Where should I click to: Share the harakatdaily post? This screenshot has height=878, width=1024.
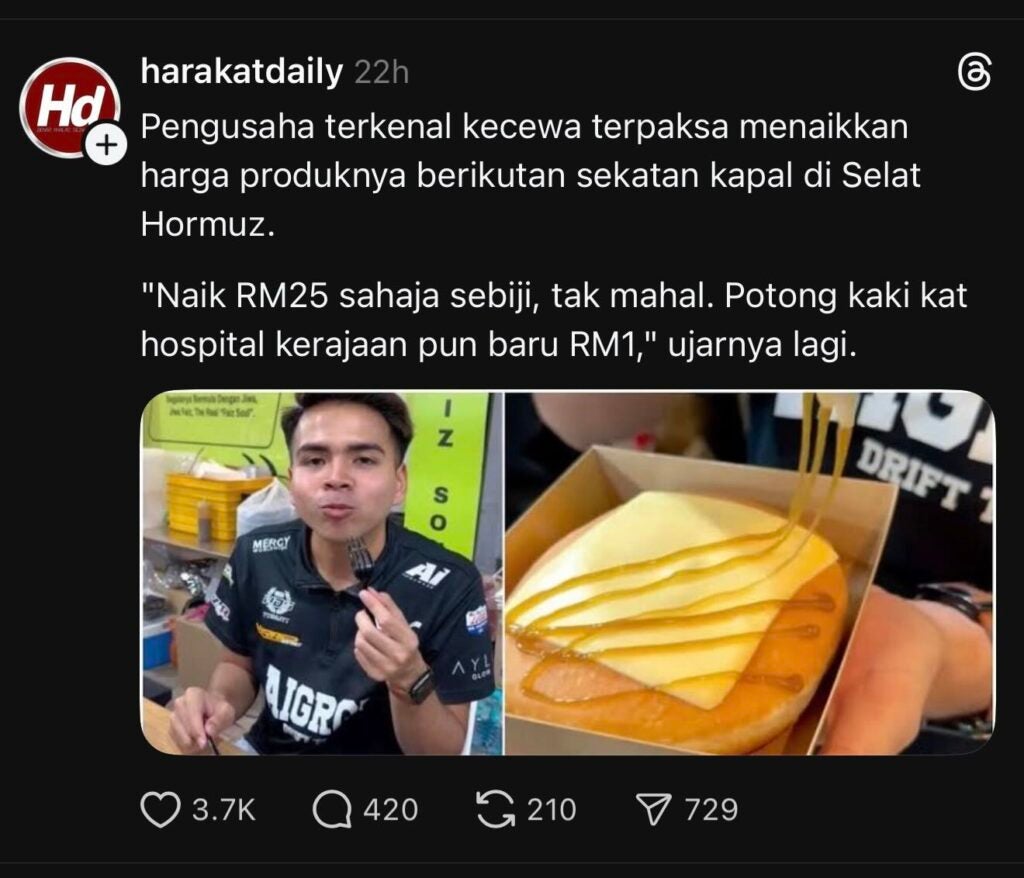655,809
